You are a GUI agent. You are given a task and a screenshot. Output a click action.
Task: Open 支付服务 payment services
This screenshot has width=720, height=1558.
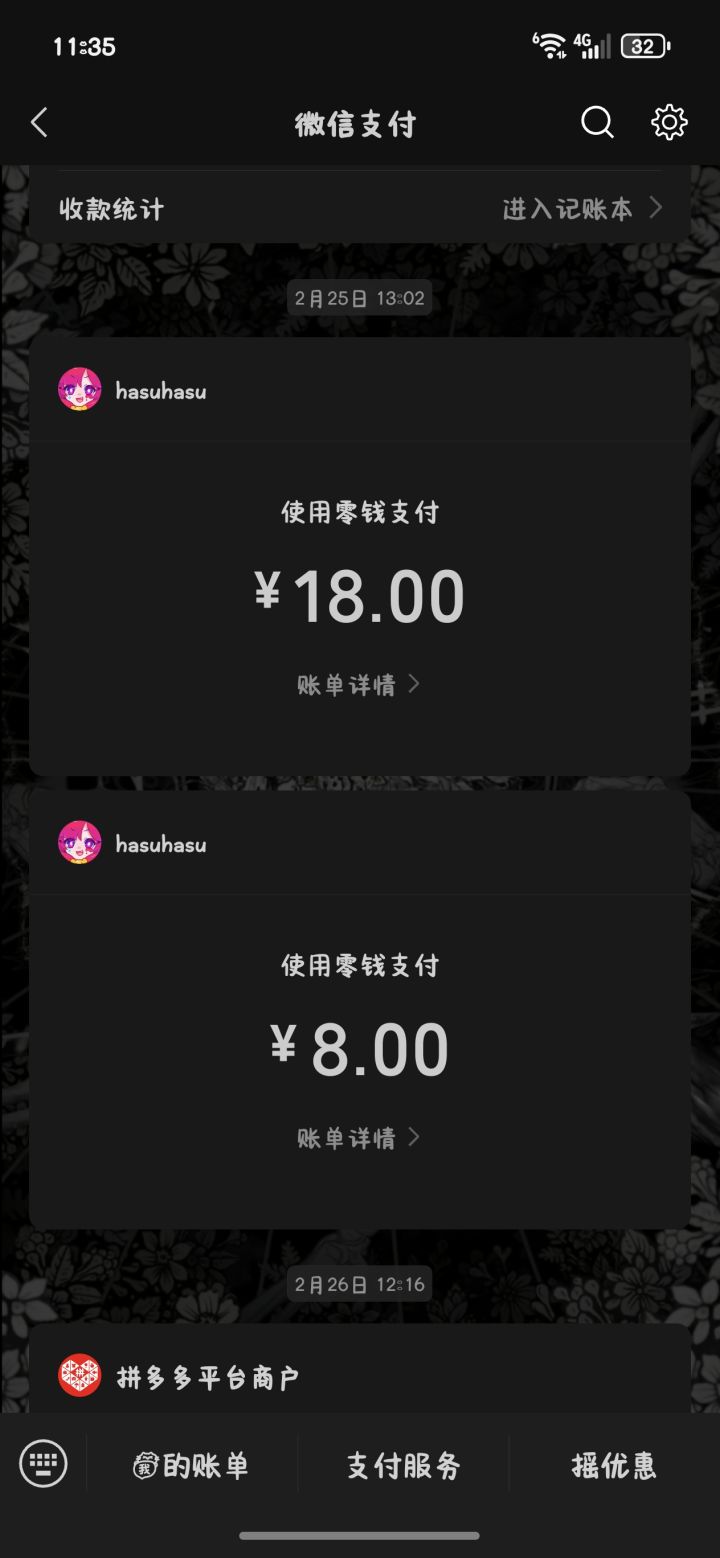coord(401,1463)
